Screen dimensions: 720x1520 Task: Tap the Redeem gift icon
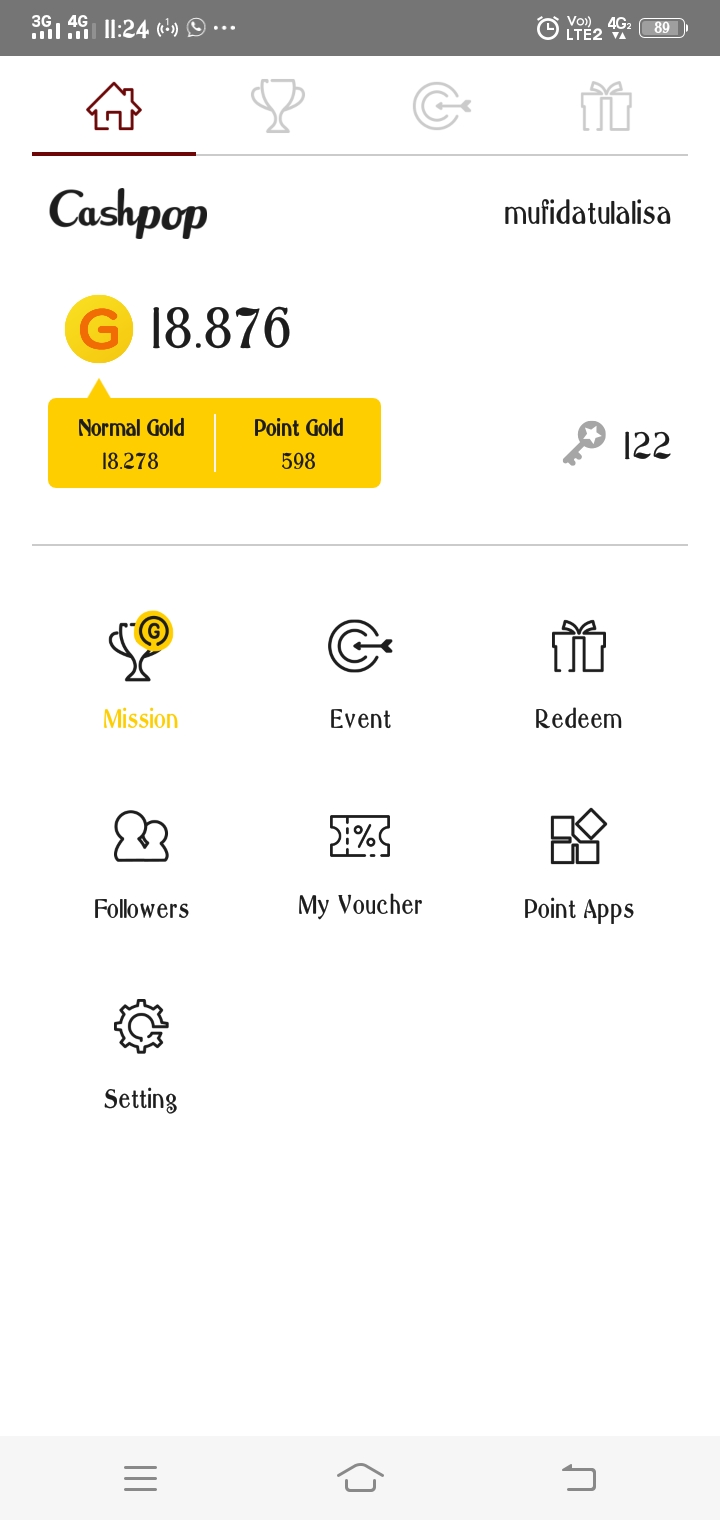click(578, 644)
